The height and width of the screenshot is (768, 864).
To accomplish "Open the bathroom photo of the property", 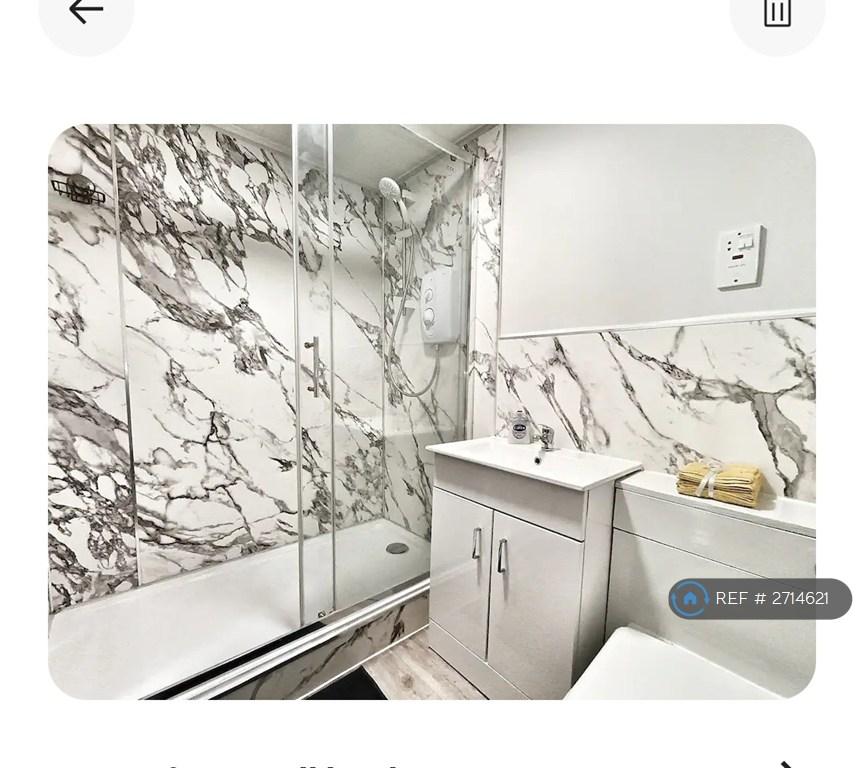I will pos(432,412).
